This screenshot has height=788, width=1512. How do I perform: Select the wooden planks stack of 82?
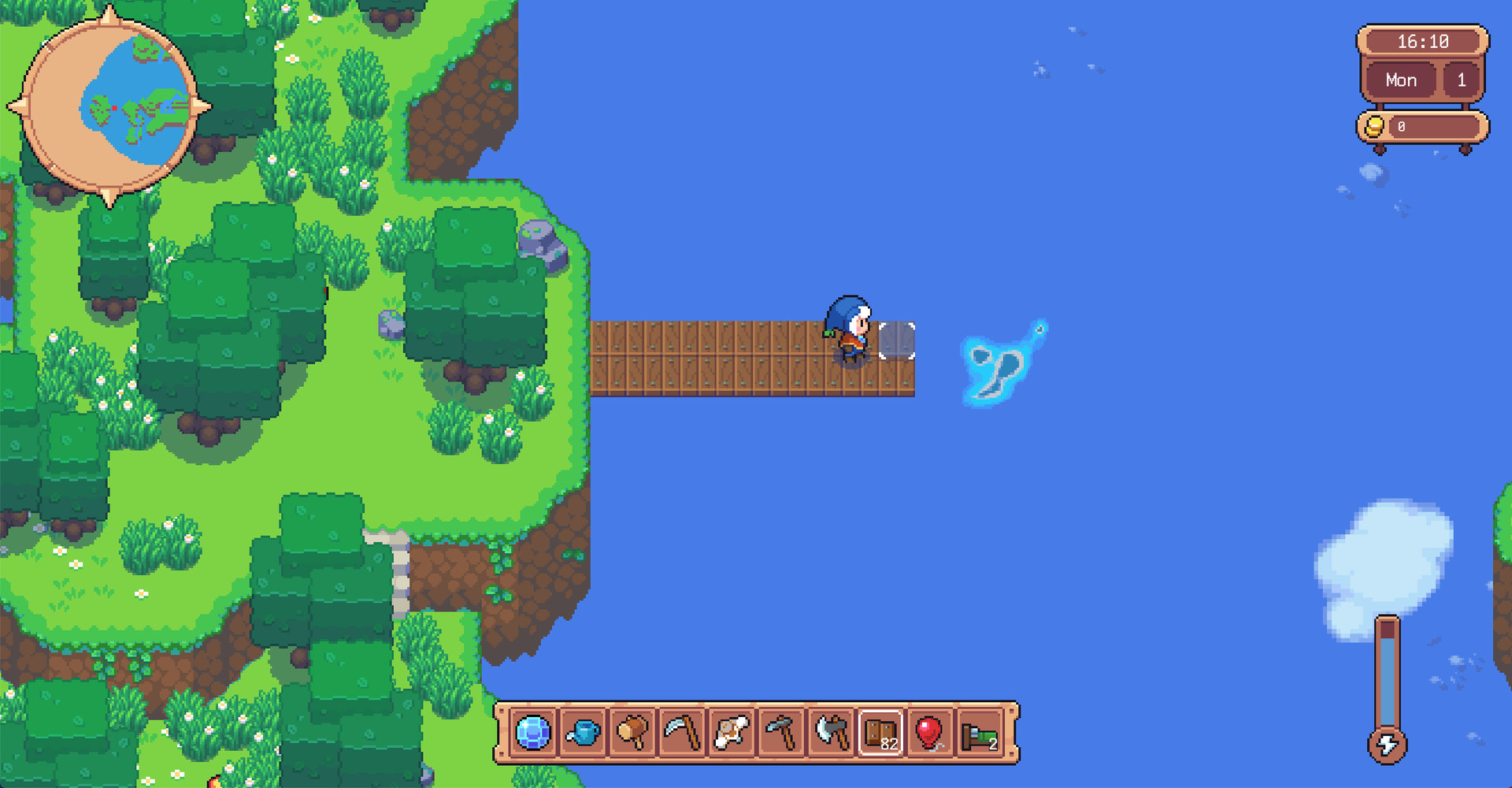tap(880, 733)
